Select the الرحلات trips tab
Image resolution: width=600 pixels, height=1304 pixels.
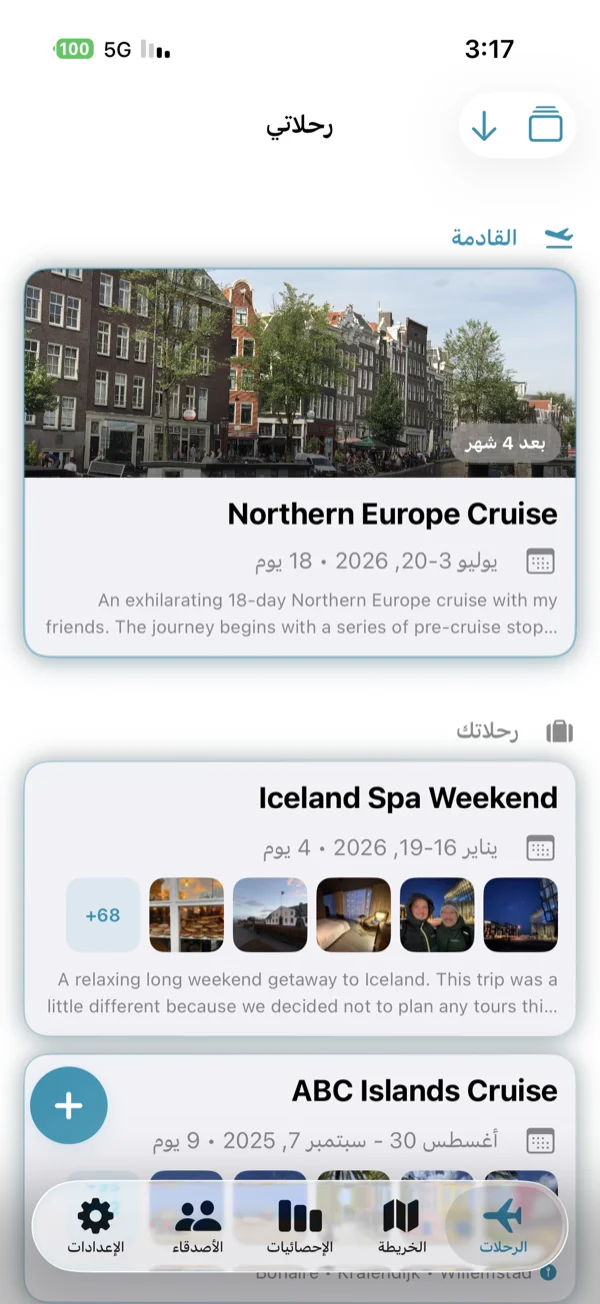pos(503,1226)
